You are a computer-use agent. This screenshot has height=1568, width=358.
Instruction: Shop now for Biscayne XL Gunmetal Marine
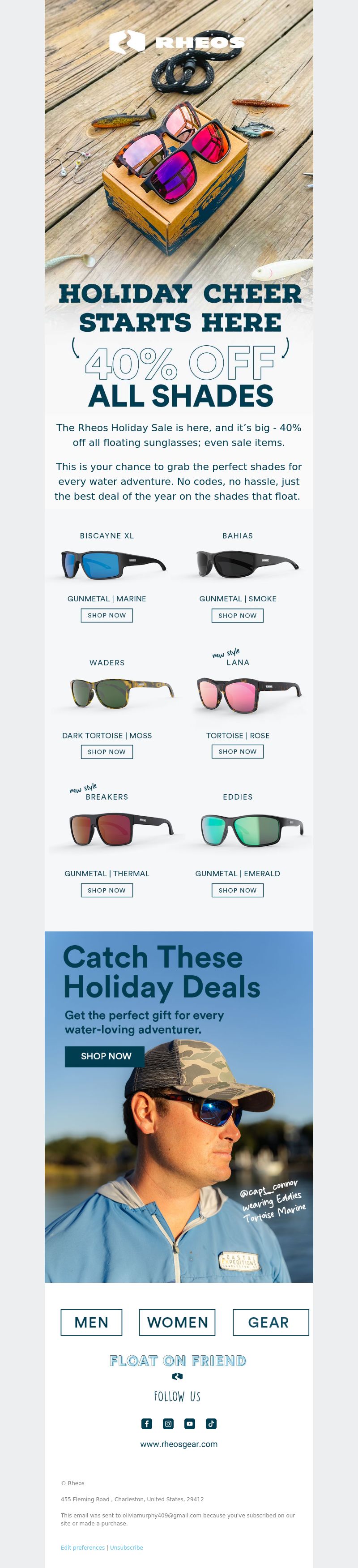coord(107,615)
